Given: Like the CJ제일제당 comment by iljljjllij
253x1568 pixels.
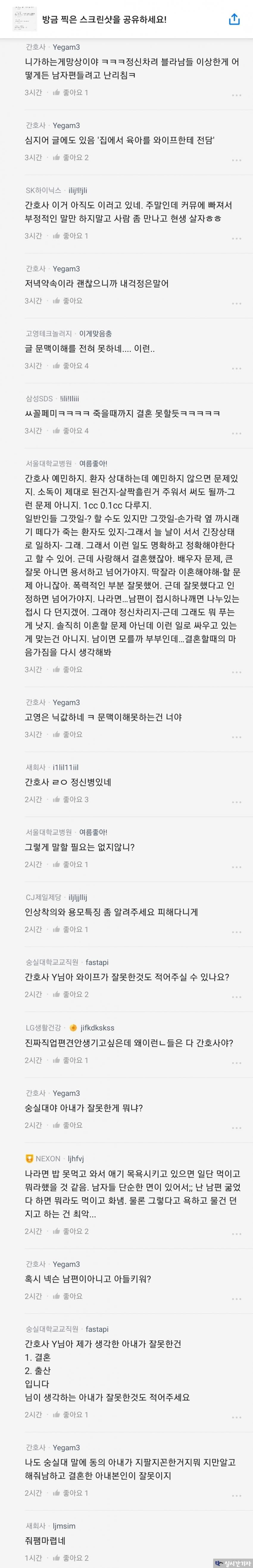Looking at the screenshot, I should point(71,929).
